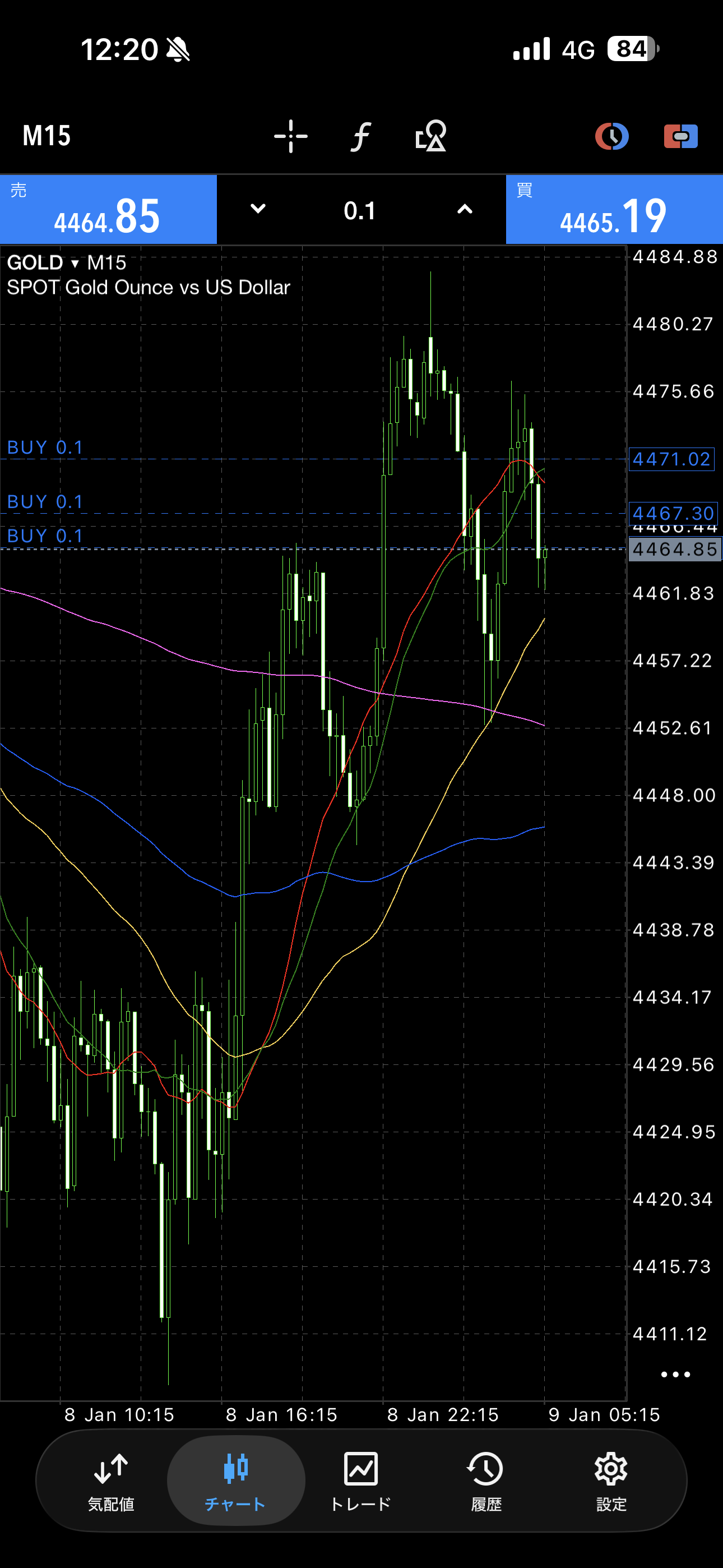
Task: Open the three-dot chart options
Action: (x=675, y=1375)
